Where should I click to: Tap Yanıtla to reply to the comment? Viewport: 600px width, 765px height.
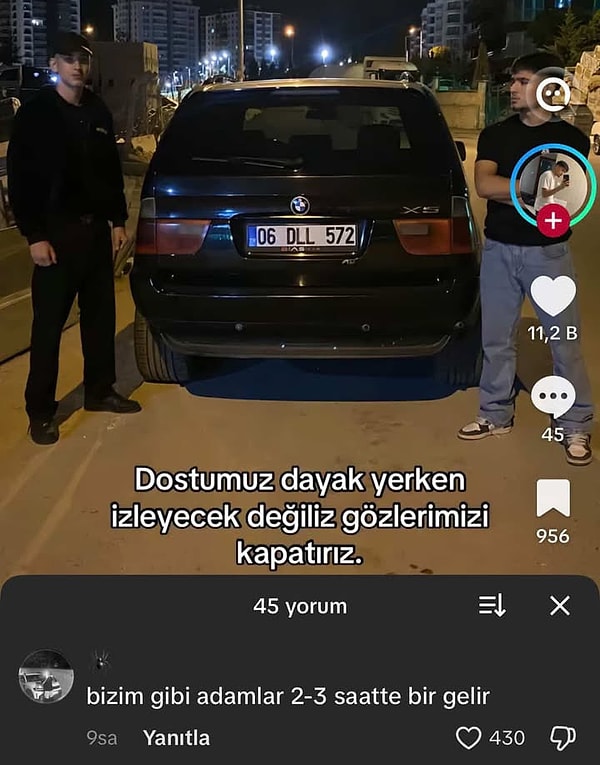pos(176,738)
